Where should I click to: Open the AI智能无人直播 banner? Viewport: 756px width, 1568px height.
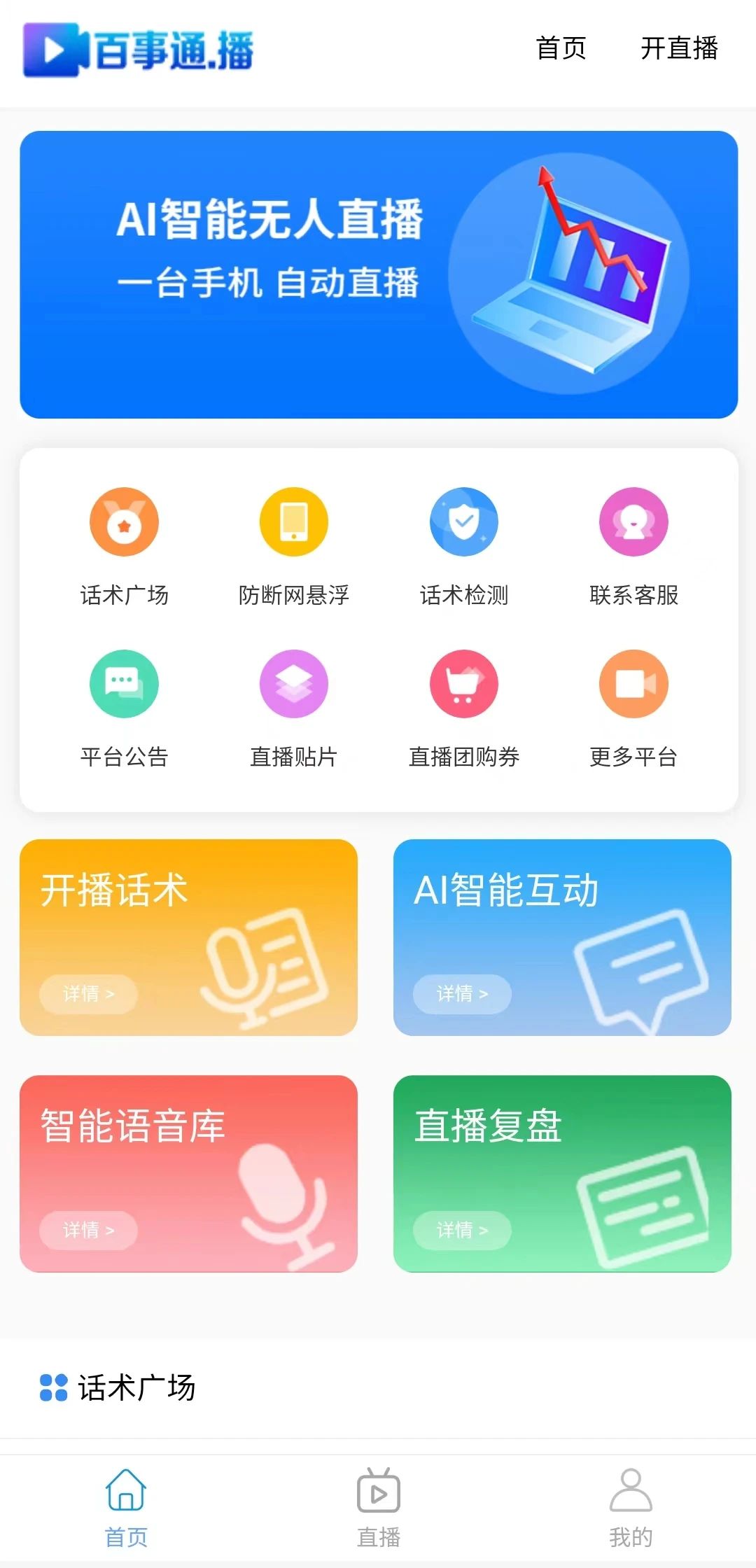(379, 274)
